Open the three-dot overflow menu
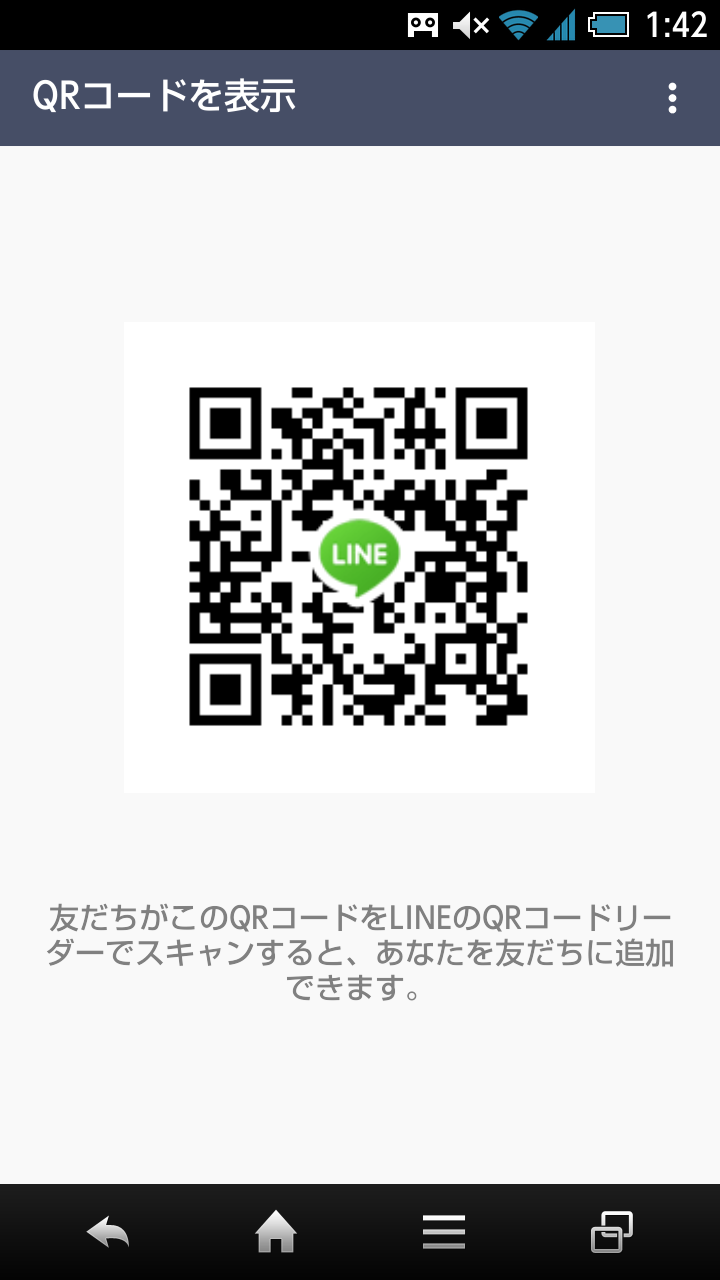 coord(672,98)
